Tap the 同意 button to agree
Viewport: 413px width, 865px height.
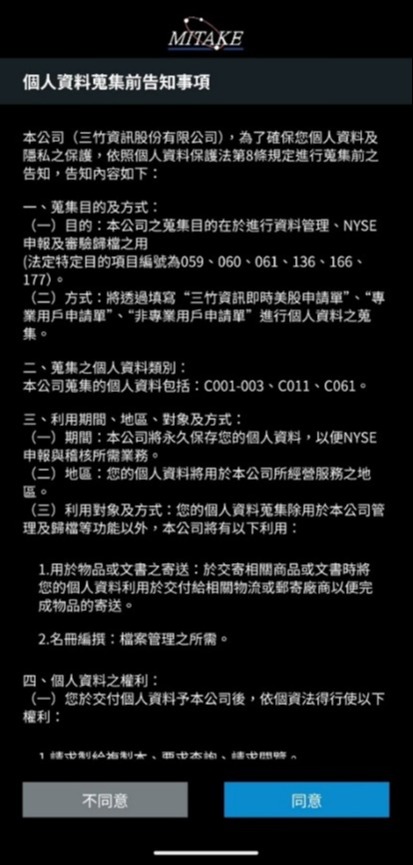pyautogui.click(x=307, y=799)
